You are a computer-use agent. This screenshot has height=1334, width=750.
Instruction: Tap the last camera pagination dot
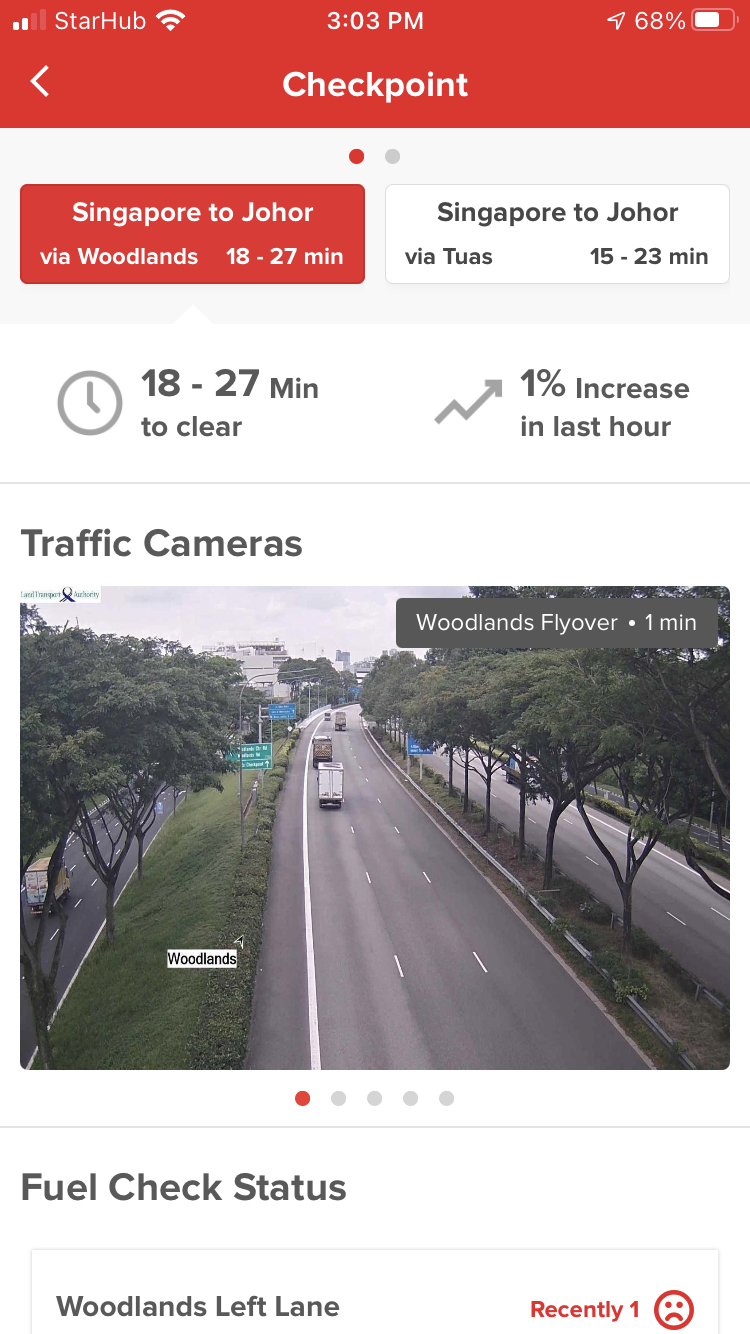coord(446,1098)
